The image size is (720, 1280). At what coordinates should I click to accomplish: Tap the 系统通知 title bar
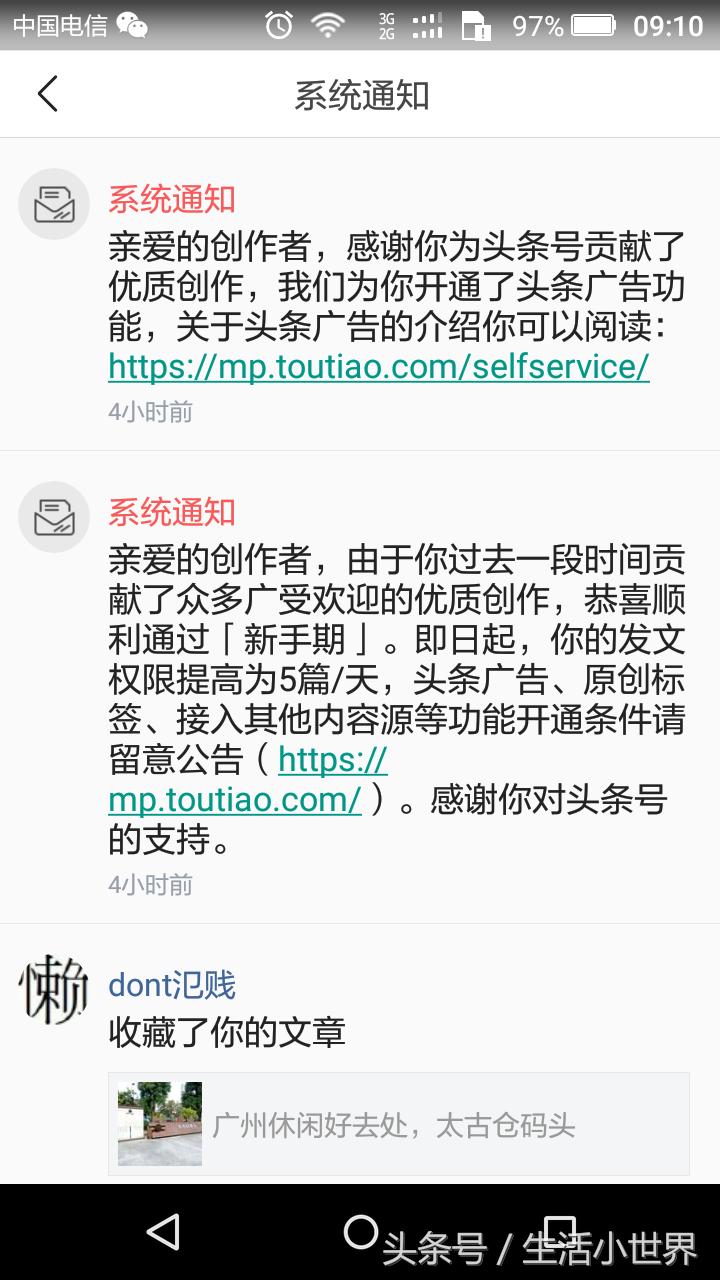360,93
